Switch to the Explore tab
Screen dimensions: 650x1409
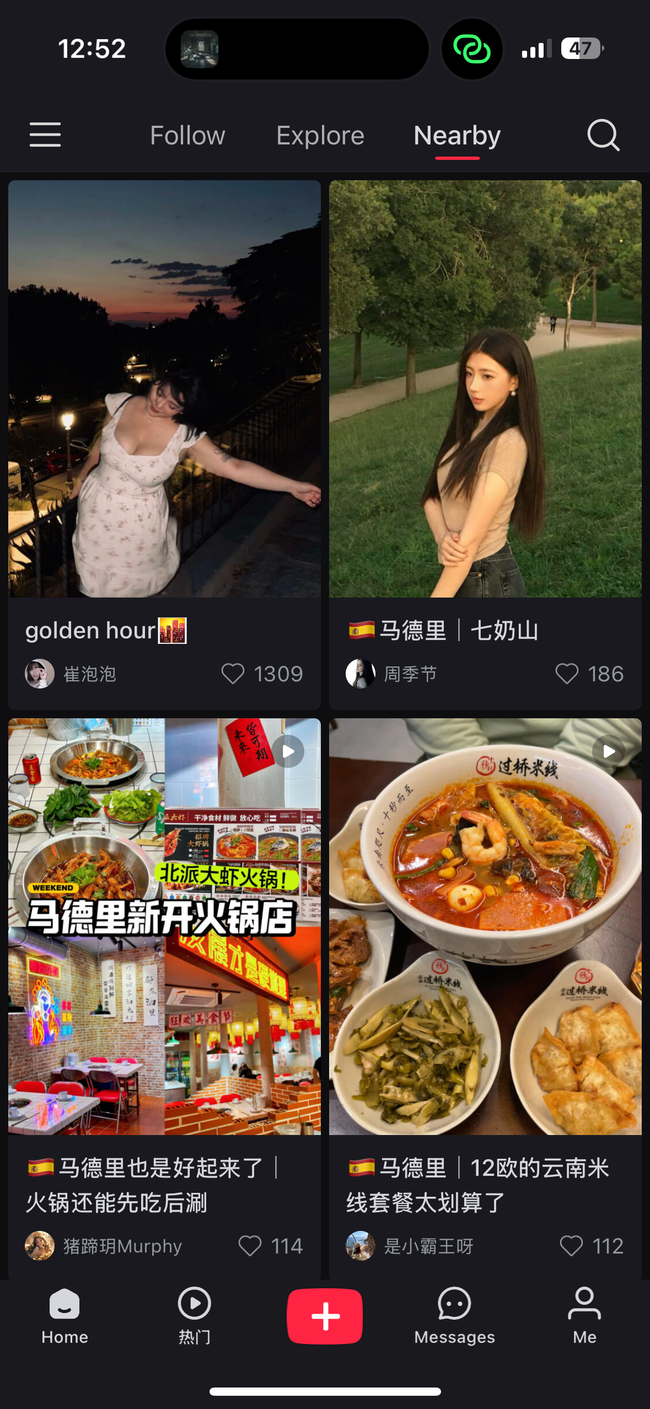tap(320, 136)
